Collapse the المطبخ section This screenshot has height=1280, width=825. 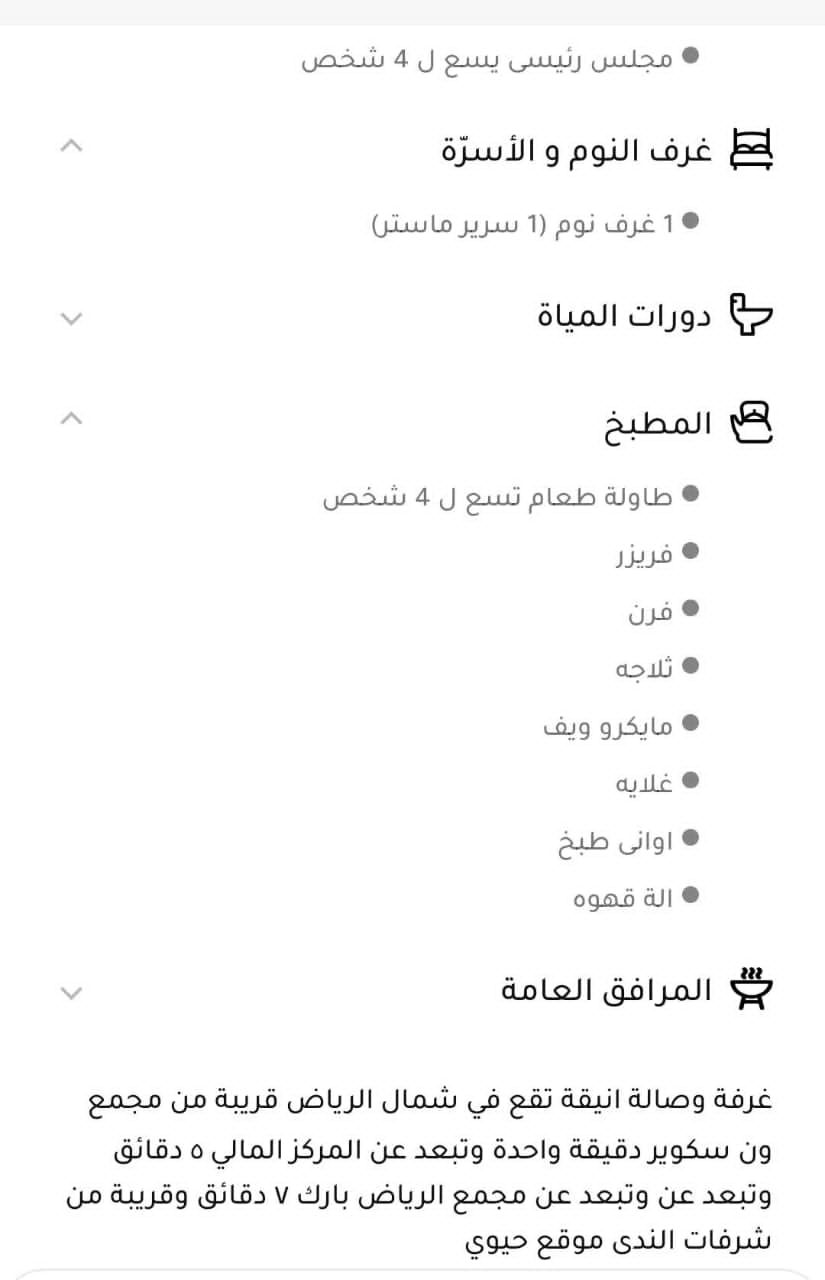(70, 416)
